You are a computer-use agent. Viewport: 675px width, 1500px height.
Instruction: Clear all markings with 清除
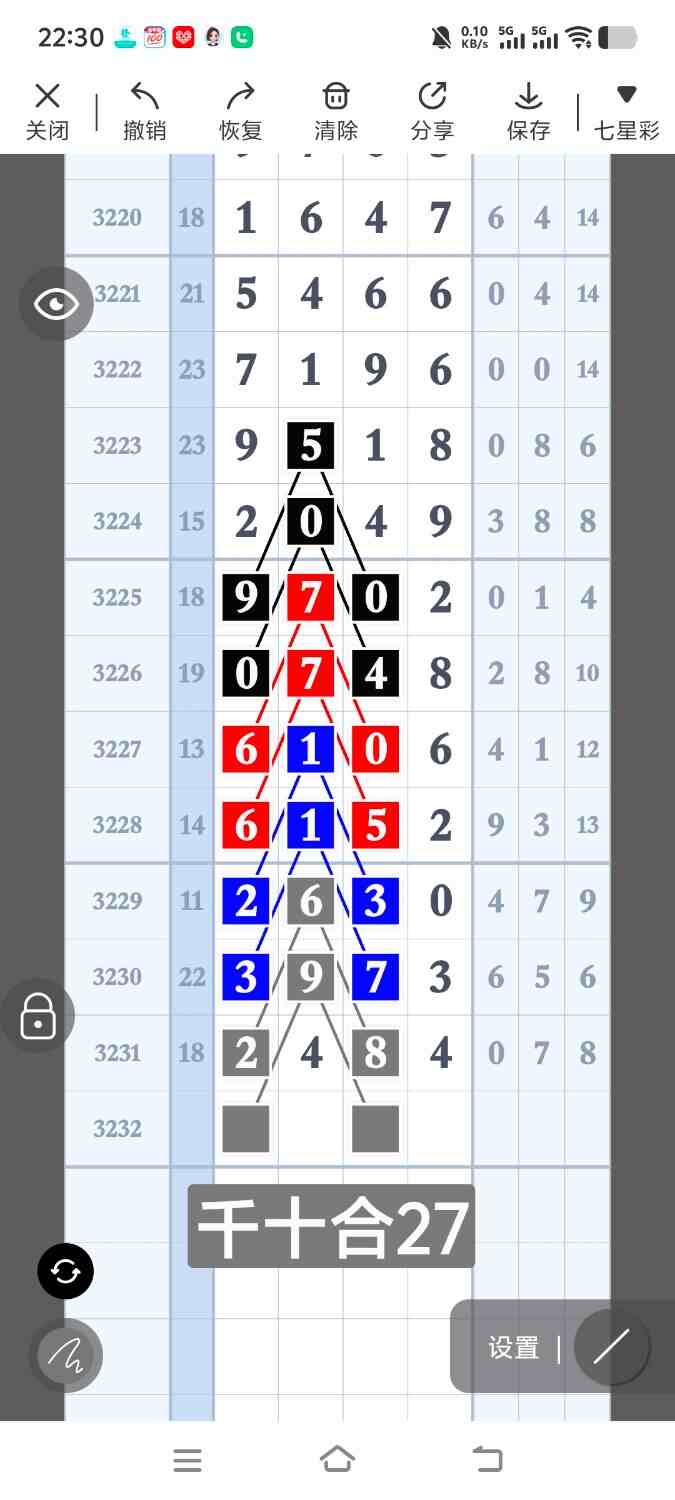coord(336,111)
